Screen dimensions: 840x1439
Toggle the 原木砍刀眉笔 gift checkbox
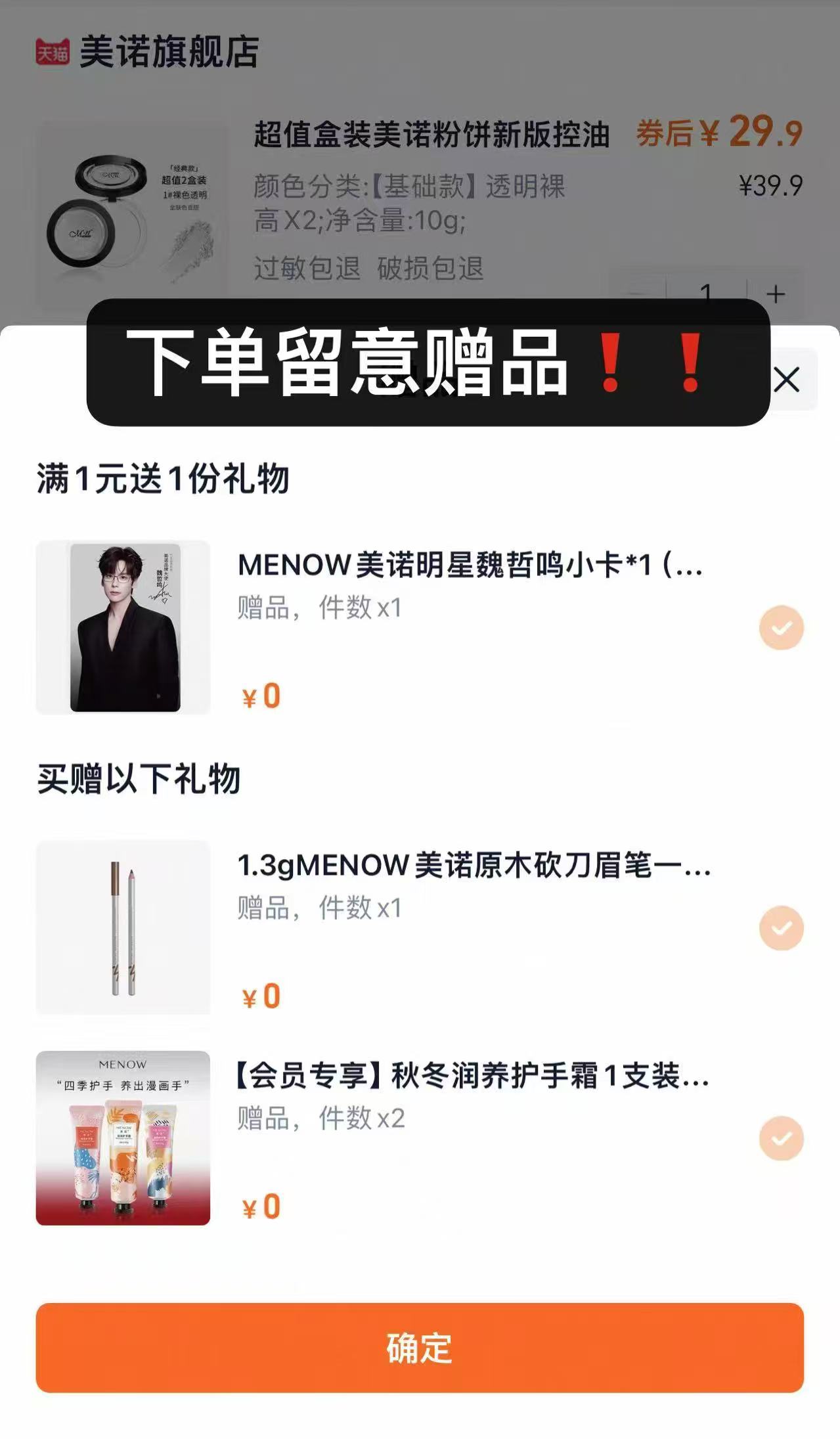point(781,928)
